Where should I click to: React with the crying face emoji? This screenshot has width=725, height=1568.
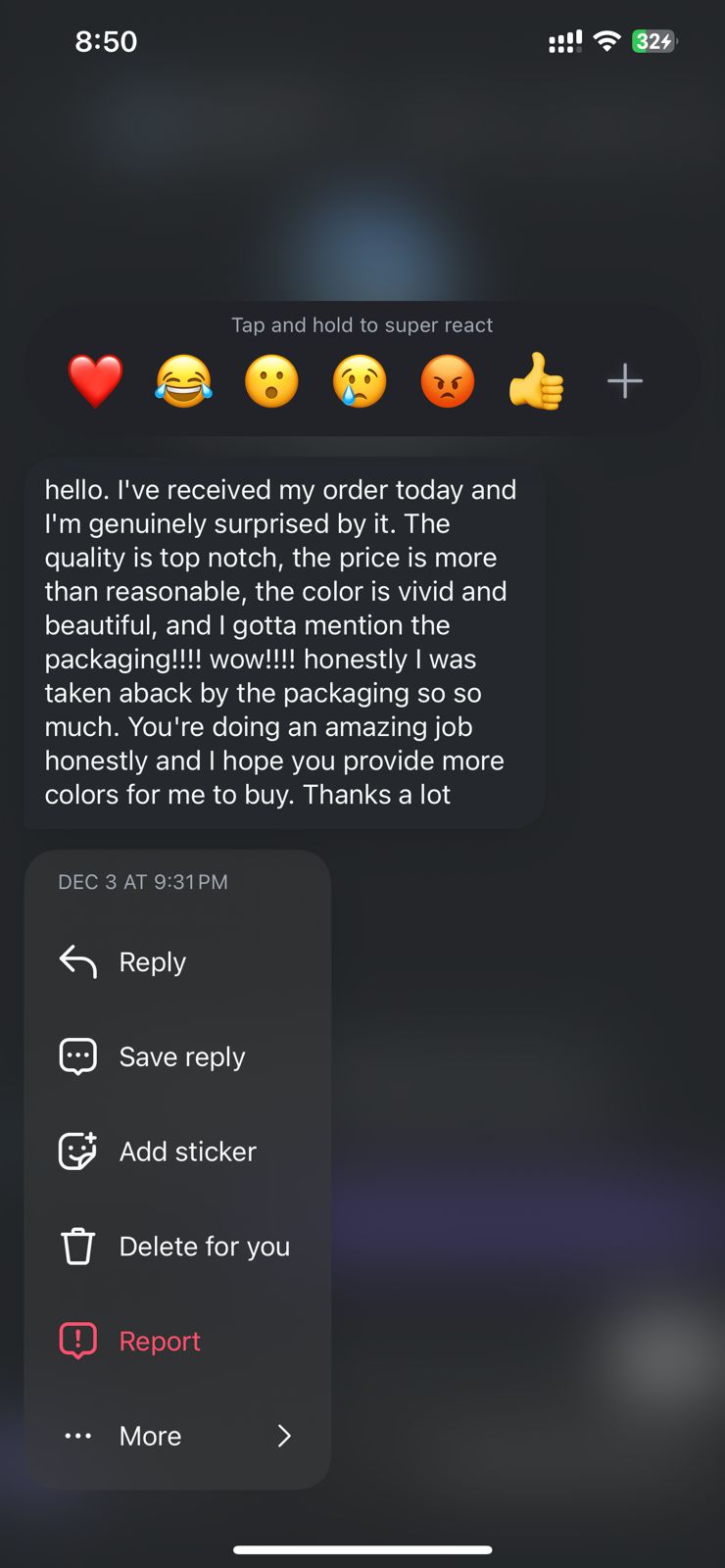pyautogui.click(x=360, y=381)
